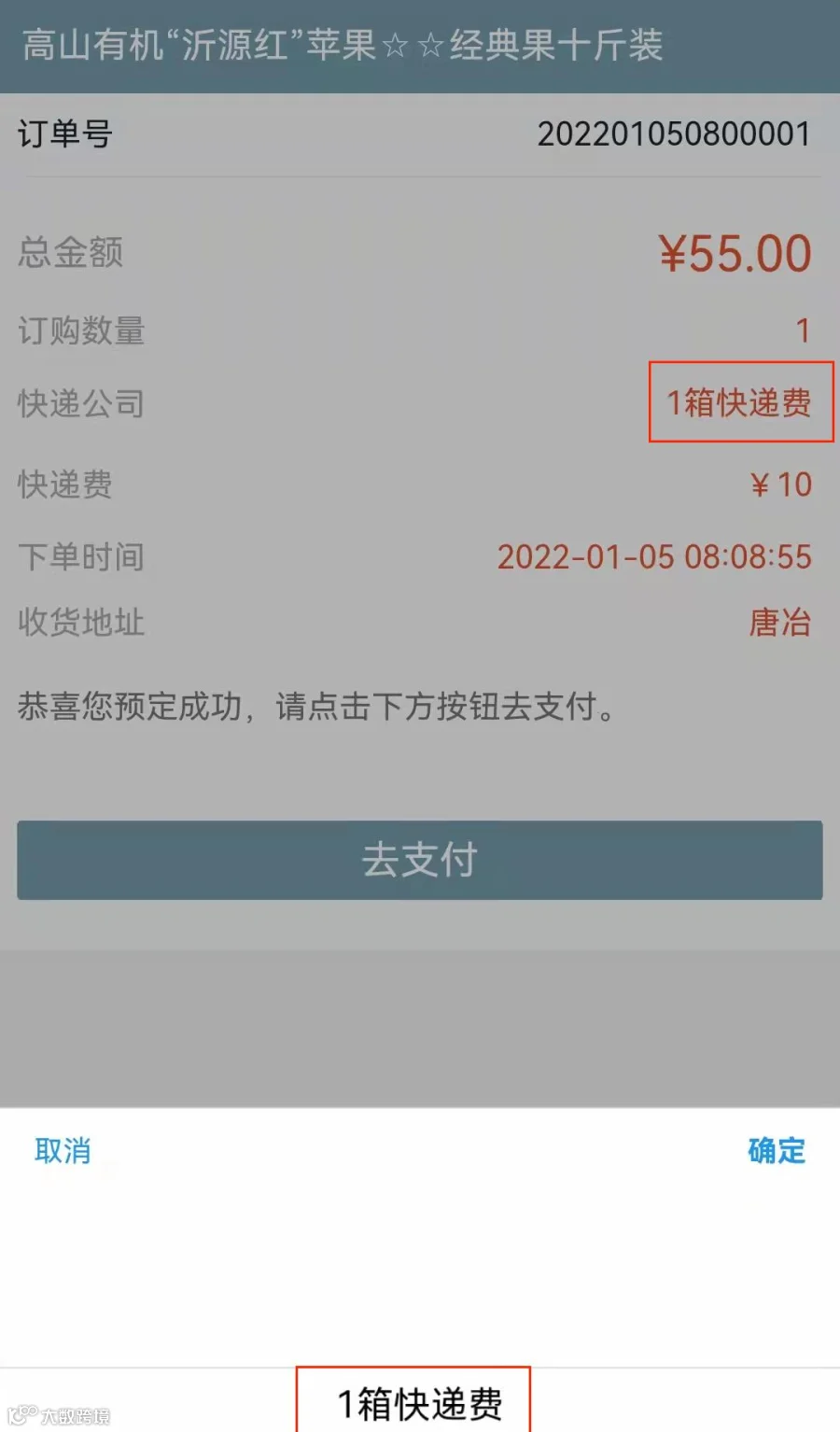Image resolution: width=840 pixels, height=1432 pixels.
Task: Tap 取消 to cancel the picker
Action: (x=63, y=1150)
